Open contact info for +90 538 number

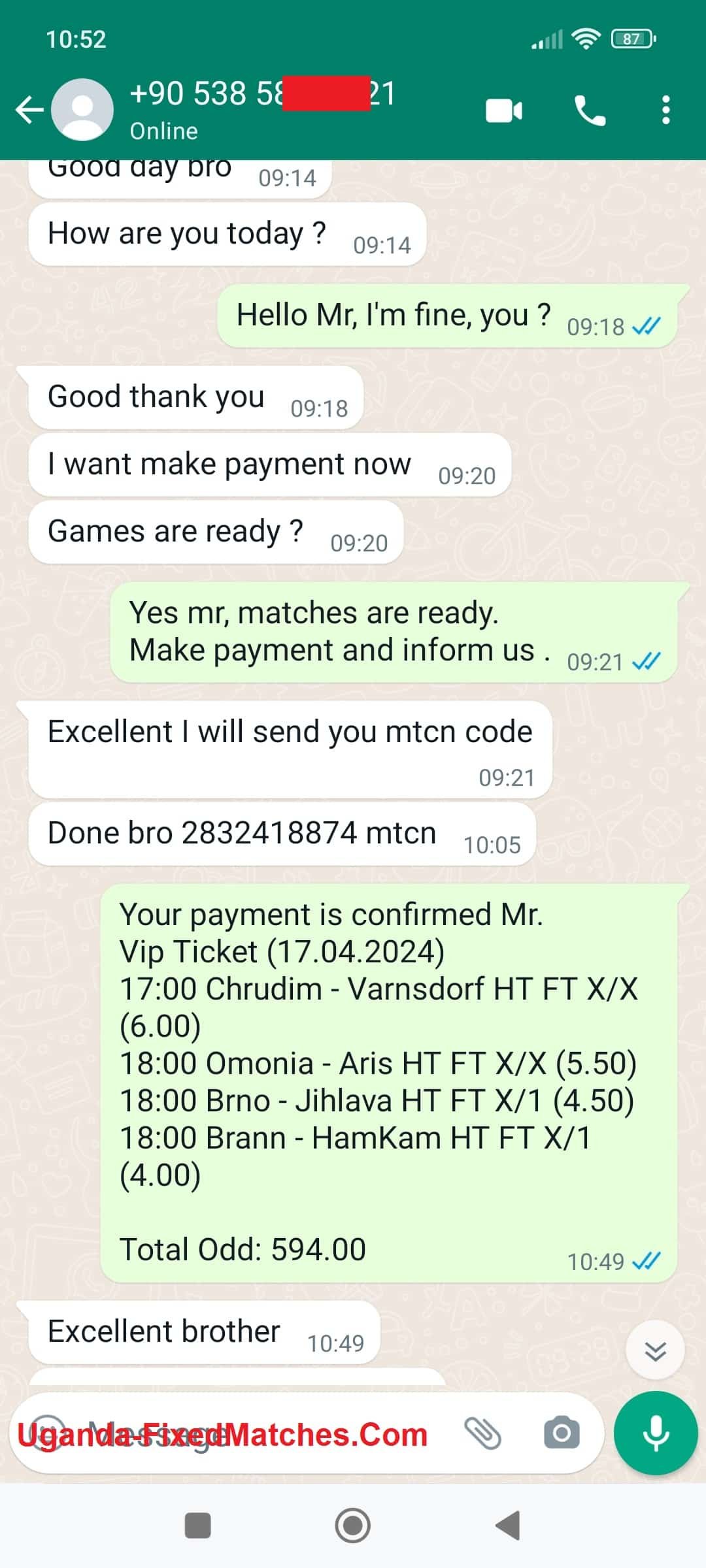tap(261, 108)
